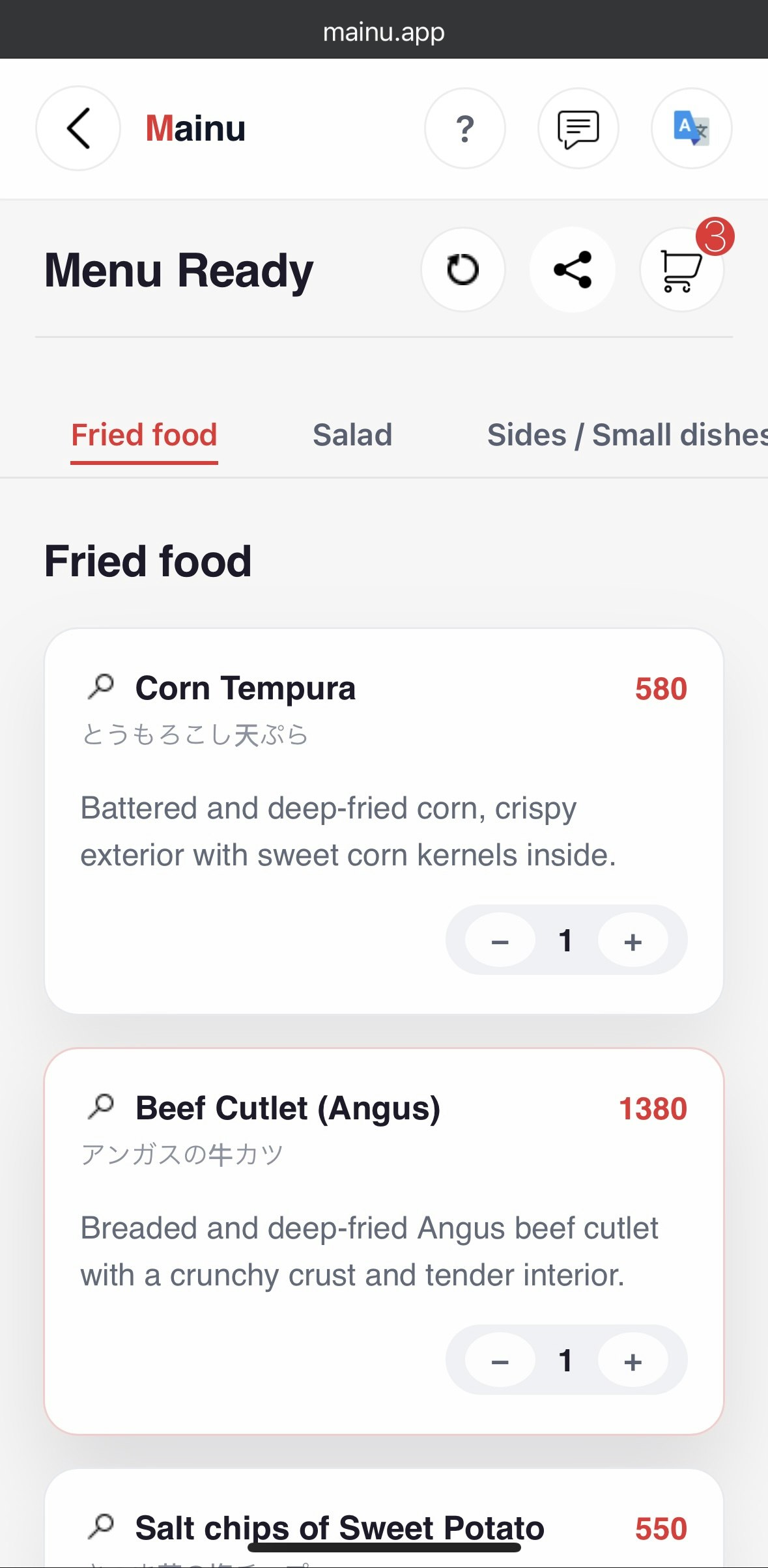768x1568 pixels.
Task: Switch to the Salad tab
Action: pos(352,435)
